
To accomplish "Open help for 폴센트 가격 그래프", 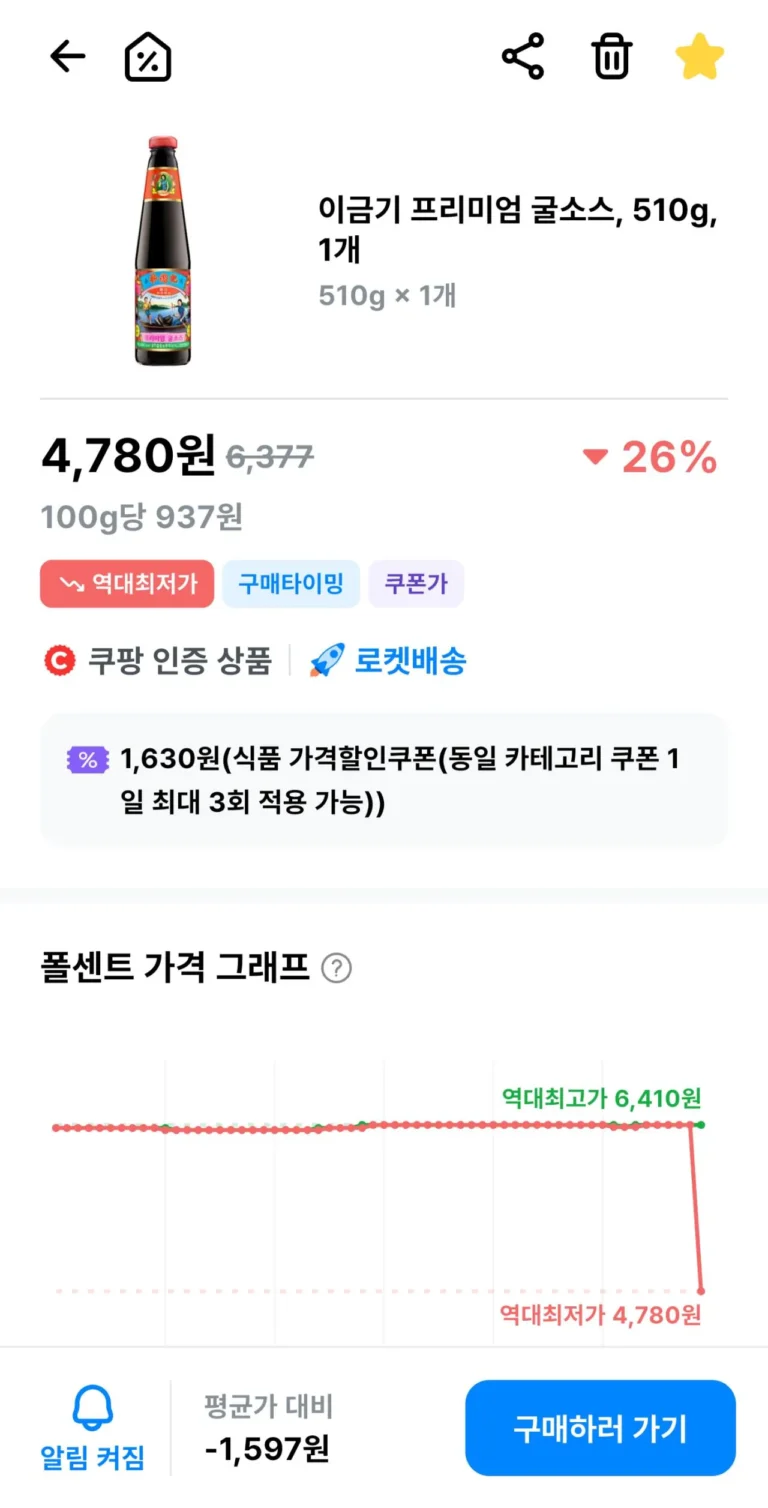I will pos(337,968).
